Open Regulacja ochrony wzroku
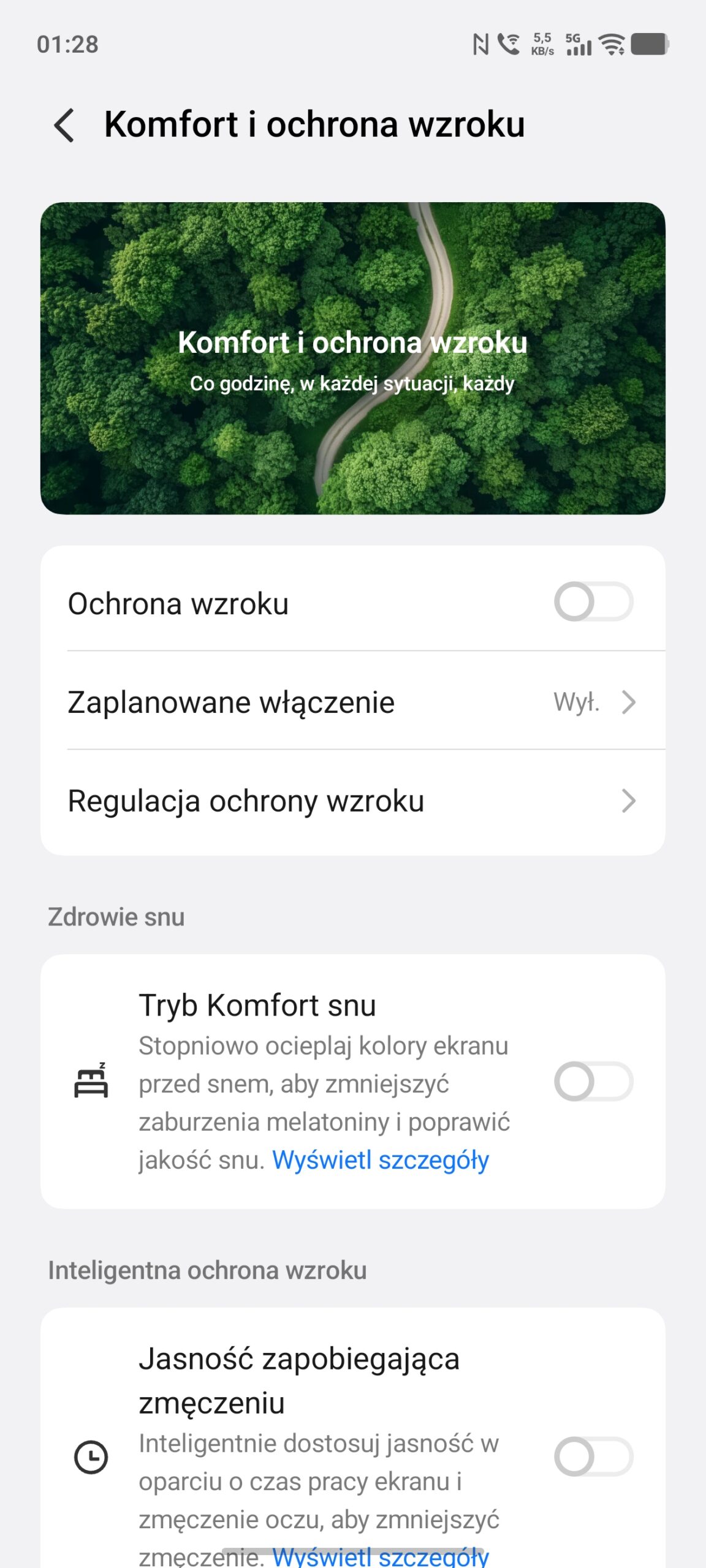 point(352,801)
